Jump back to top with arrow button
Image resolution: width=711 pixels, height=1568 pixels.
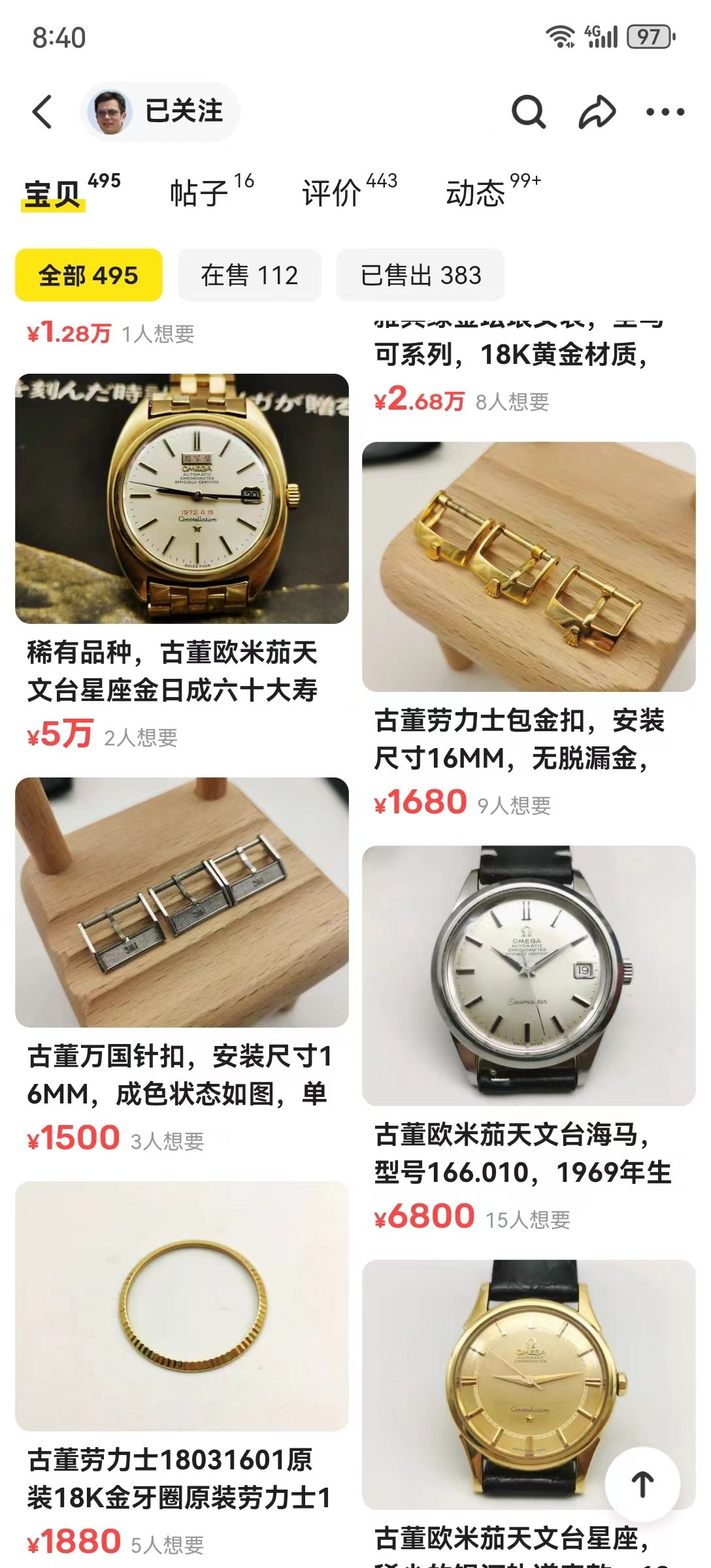tap(642, 1484)
